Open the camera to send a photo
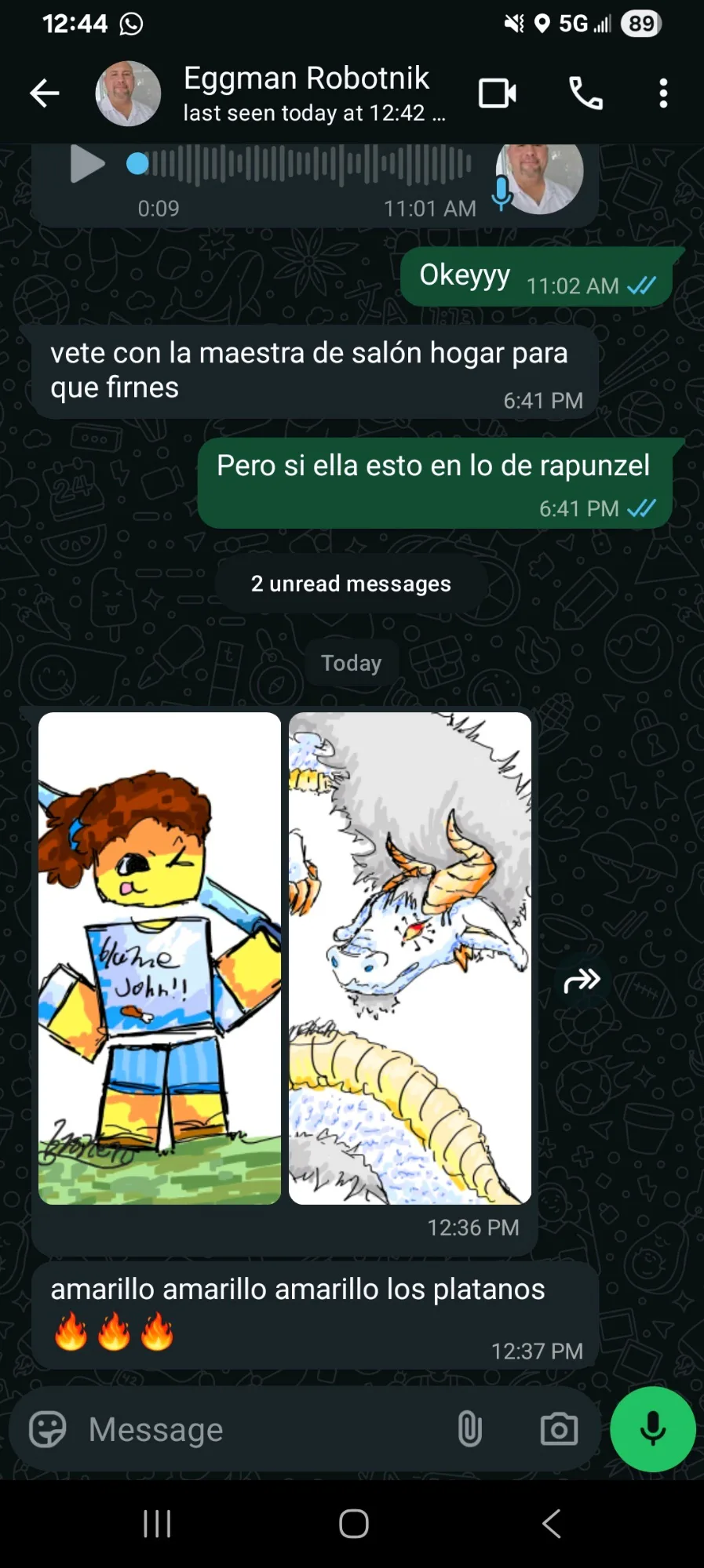The height and width of the screenshot is (1568, 704). [x=559, y=1428]
